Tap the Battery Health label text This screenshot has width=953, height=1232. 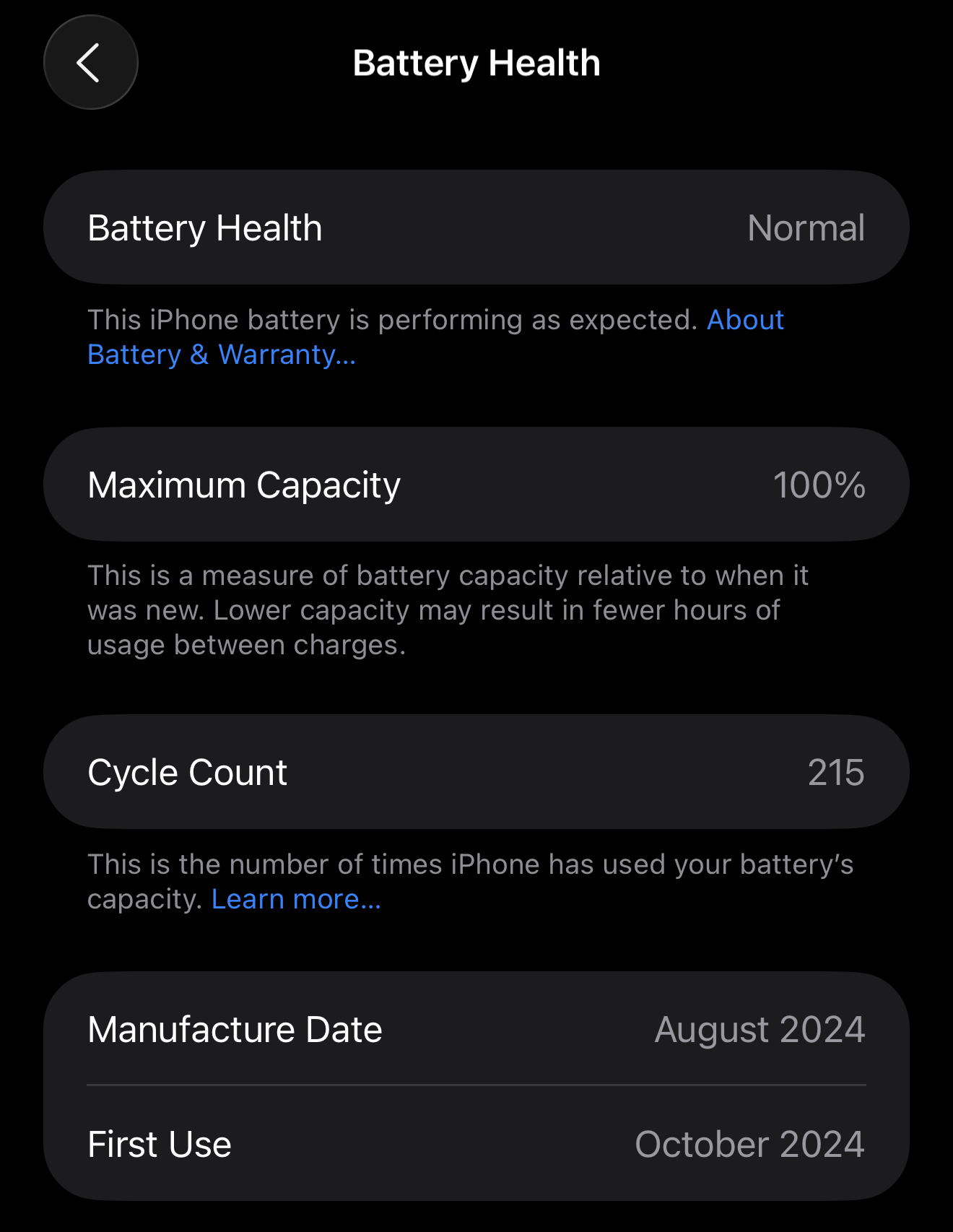coord(205,228)
